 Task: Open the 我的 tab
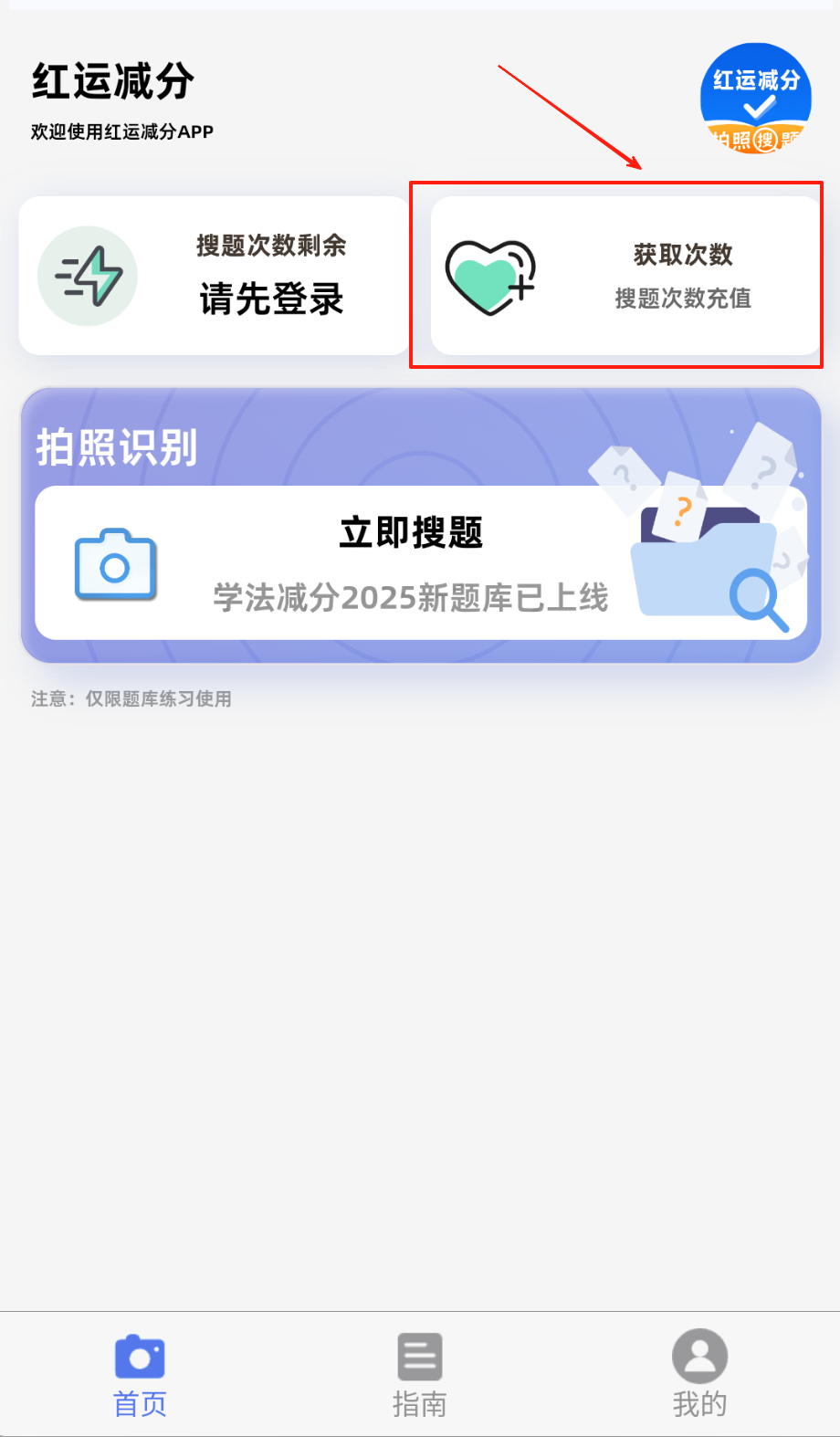tap(699, 1375)
